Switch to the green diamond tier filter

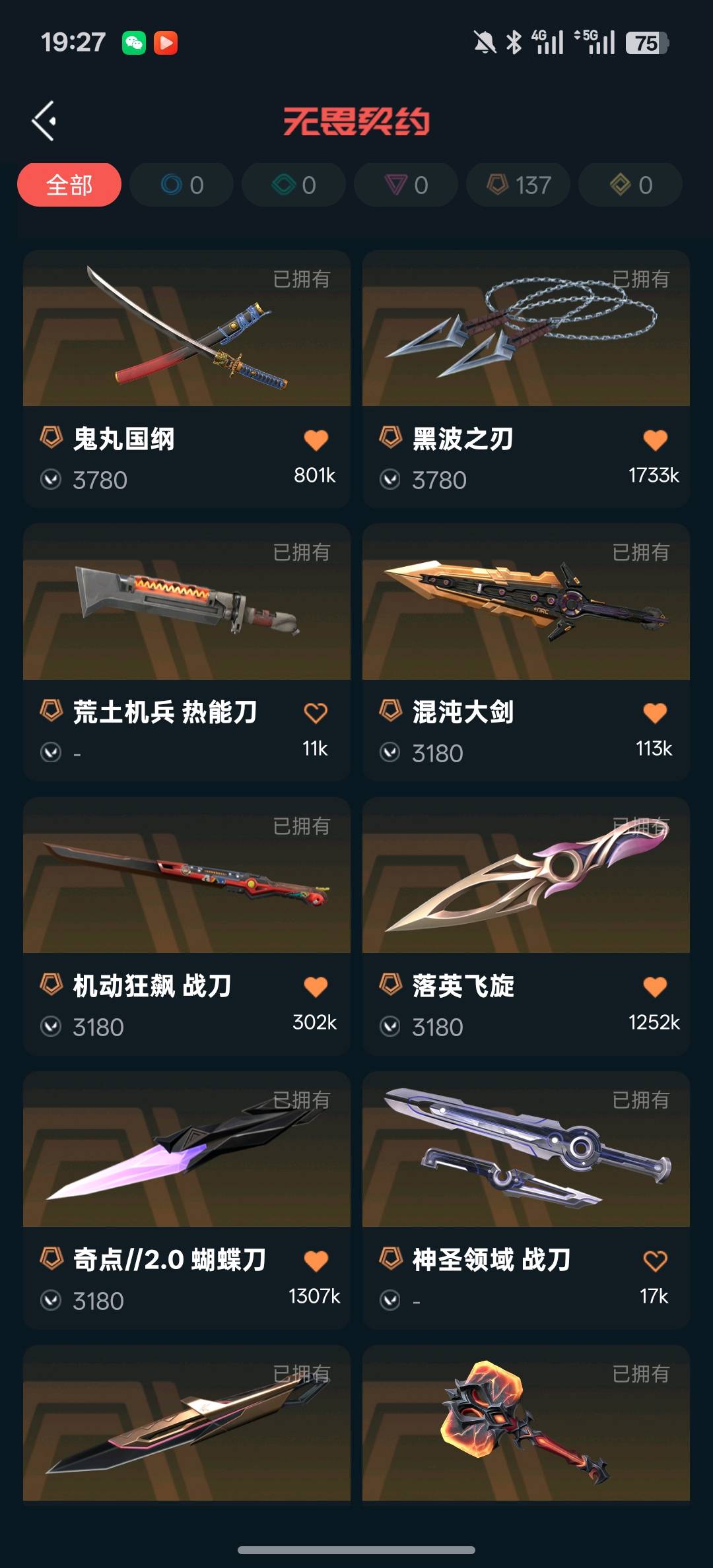click(x=294, y=185)
